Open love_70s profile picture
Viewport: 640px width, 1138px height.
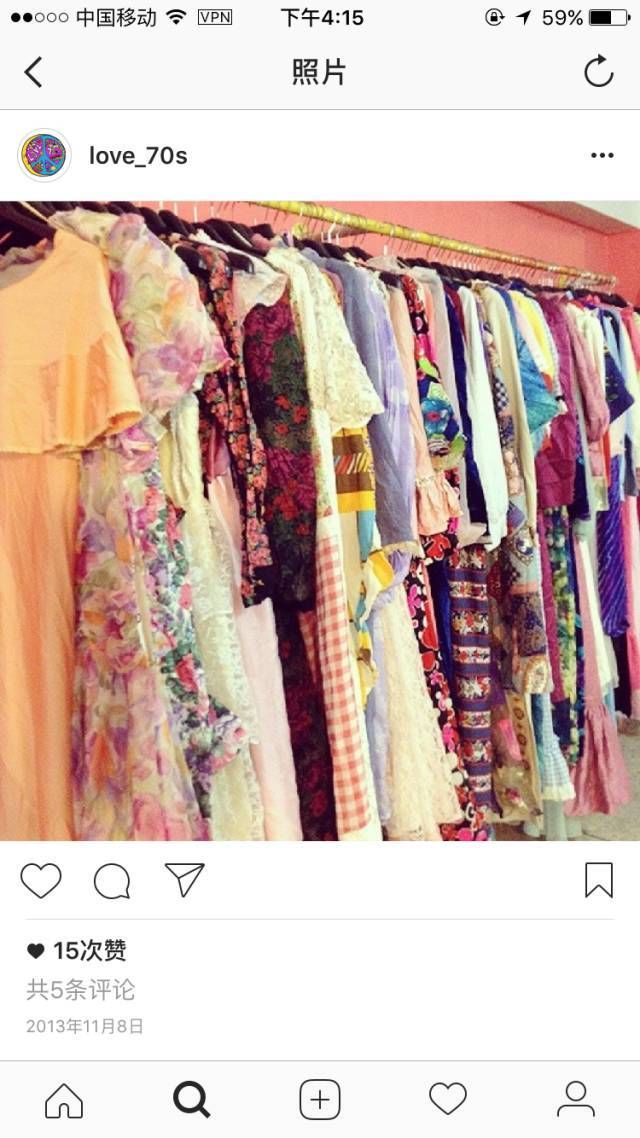click(x=44, y=156)
